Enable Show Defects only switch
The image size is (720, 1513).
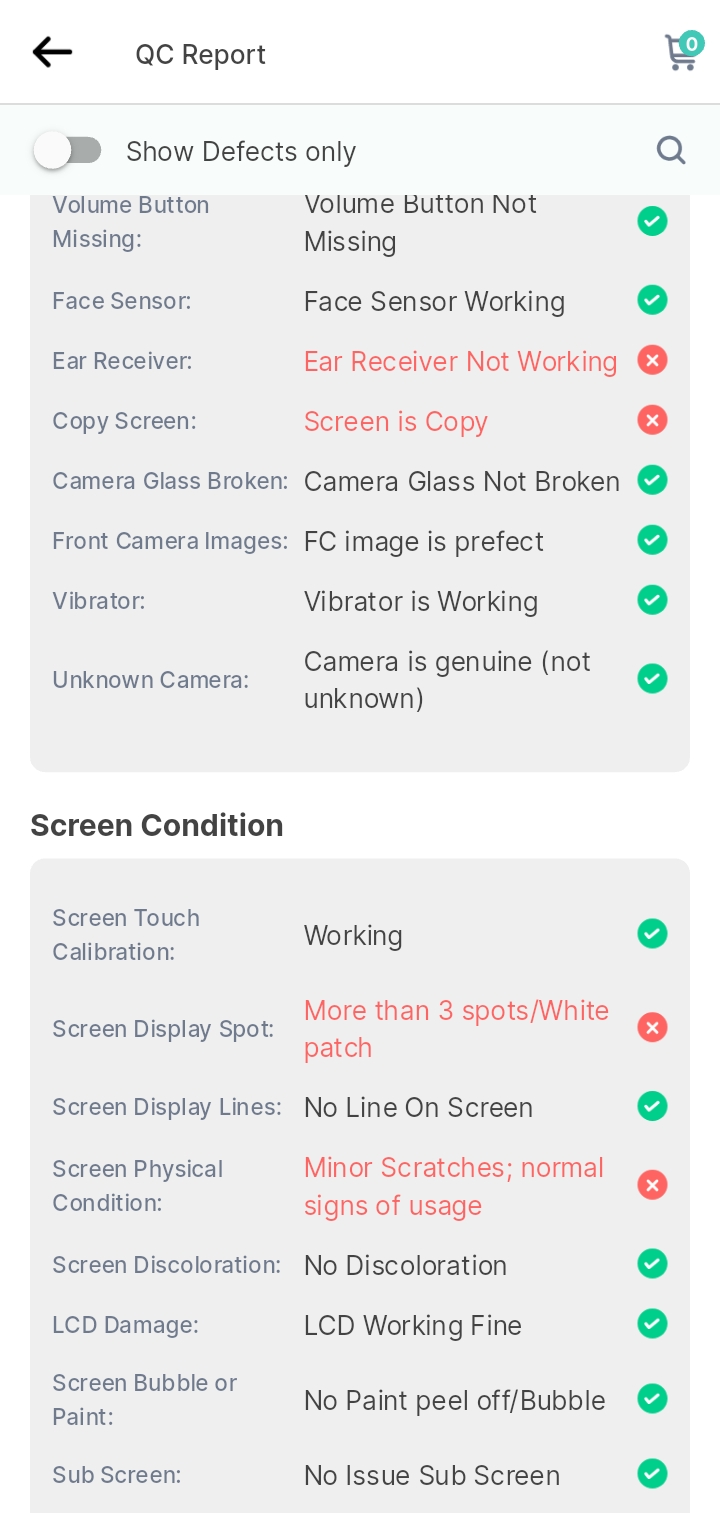pyautogui.click(x=67, y=151)
